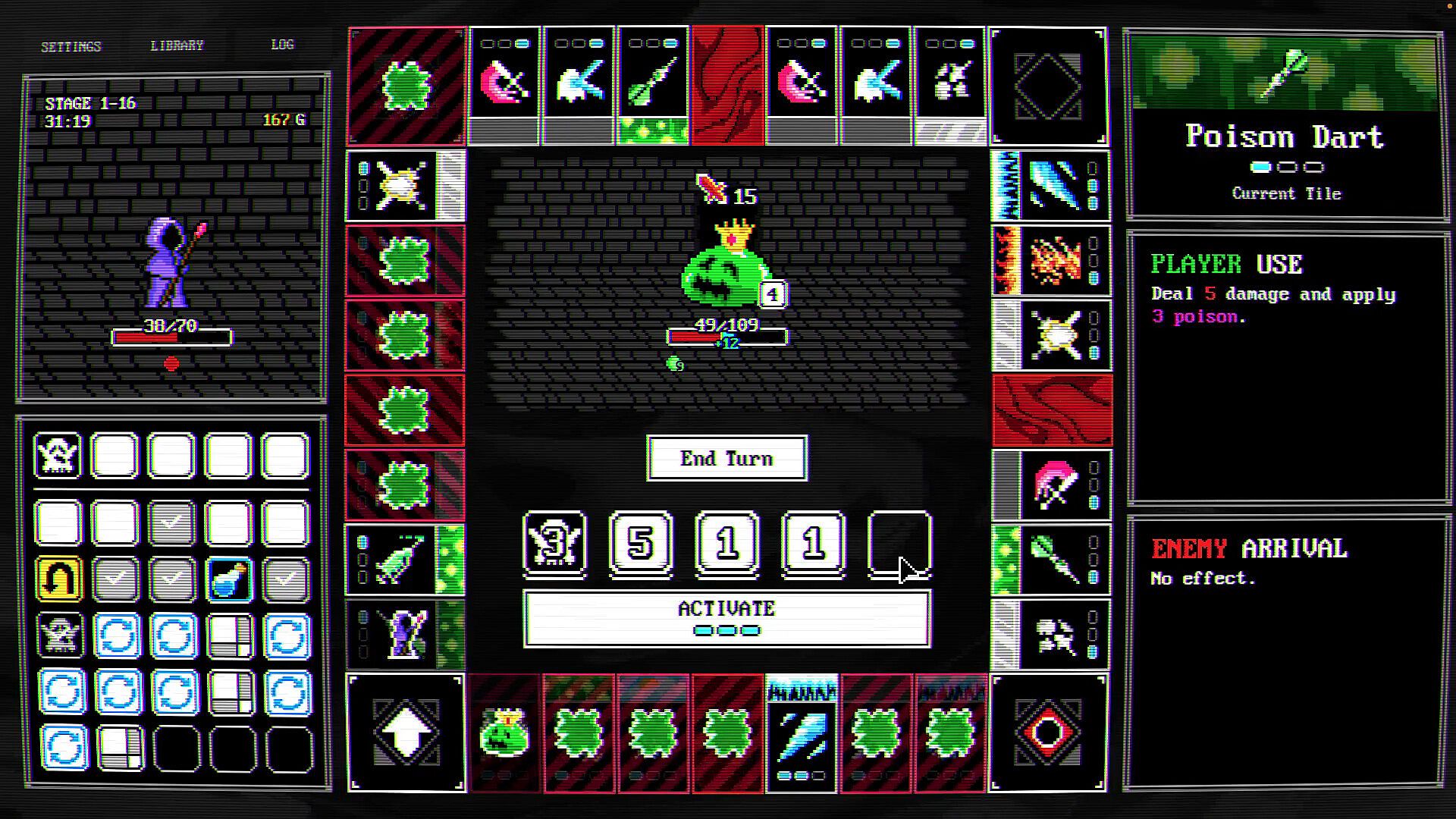Select the skull die showing 3
The width and height of the screenshot is (1456, 819).
coord(554,543)
